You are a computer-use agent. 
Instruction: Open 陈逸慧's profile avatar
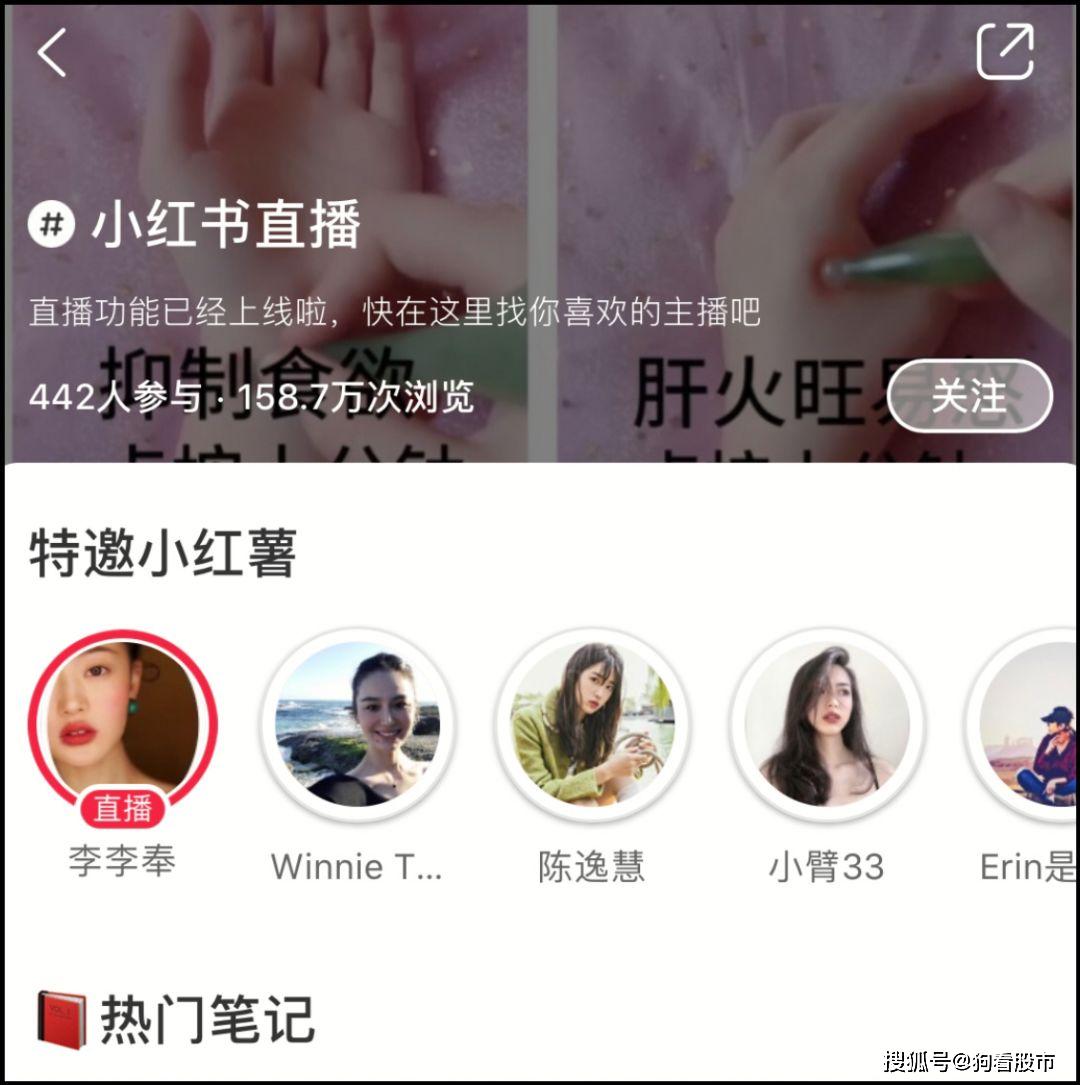(592, 725)
